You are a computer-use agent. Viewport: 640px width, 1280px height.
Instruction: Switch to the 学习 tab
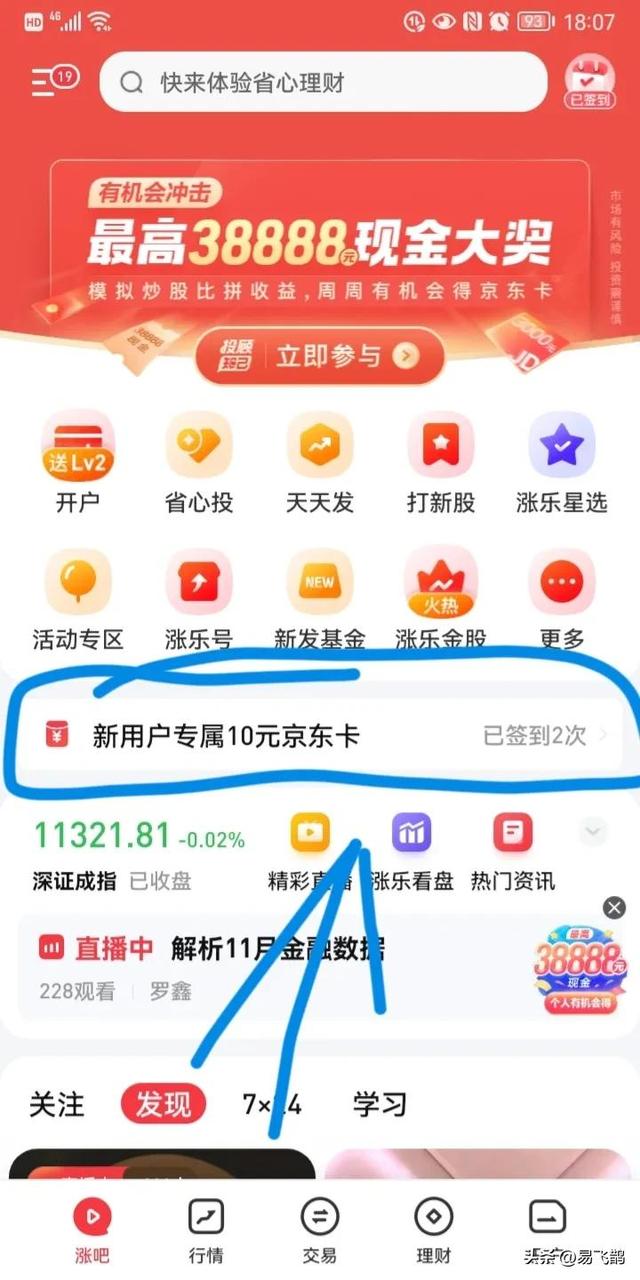pos(380,1105)
